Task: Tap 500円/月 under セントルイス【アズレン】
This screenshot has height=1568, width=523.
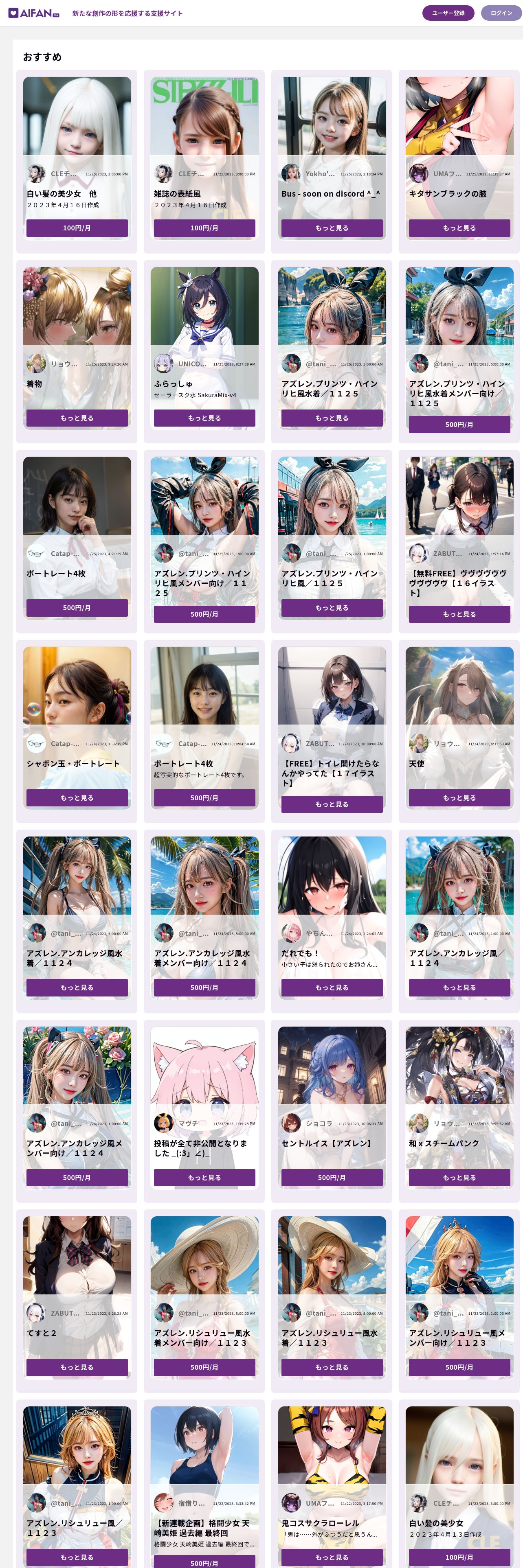Action: click(x=331, y=1177)
